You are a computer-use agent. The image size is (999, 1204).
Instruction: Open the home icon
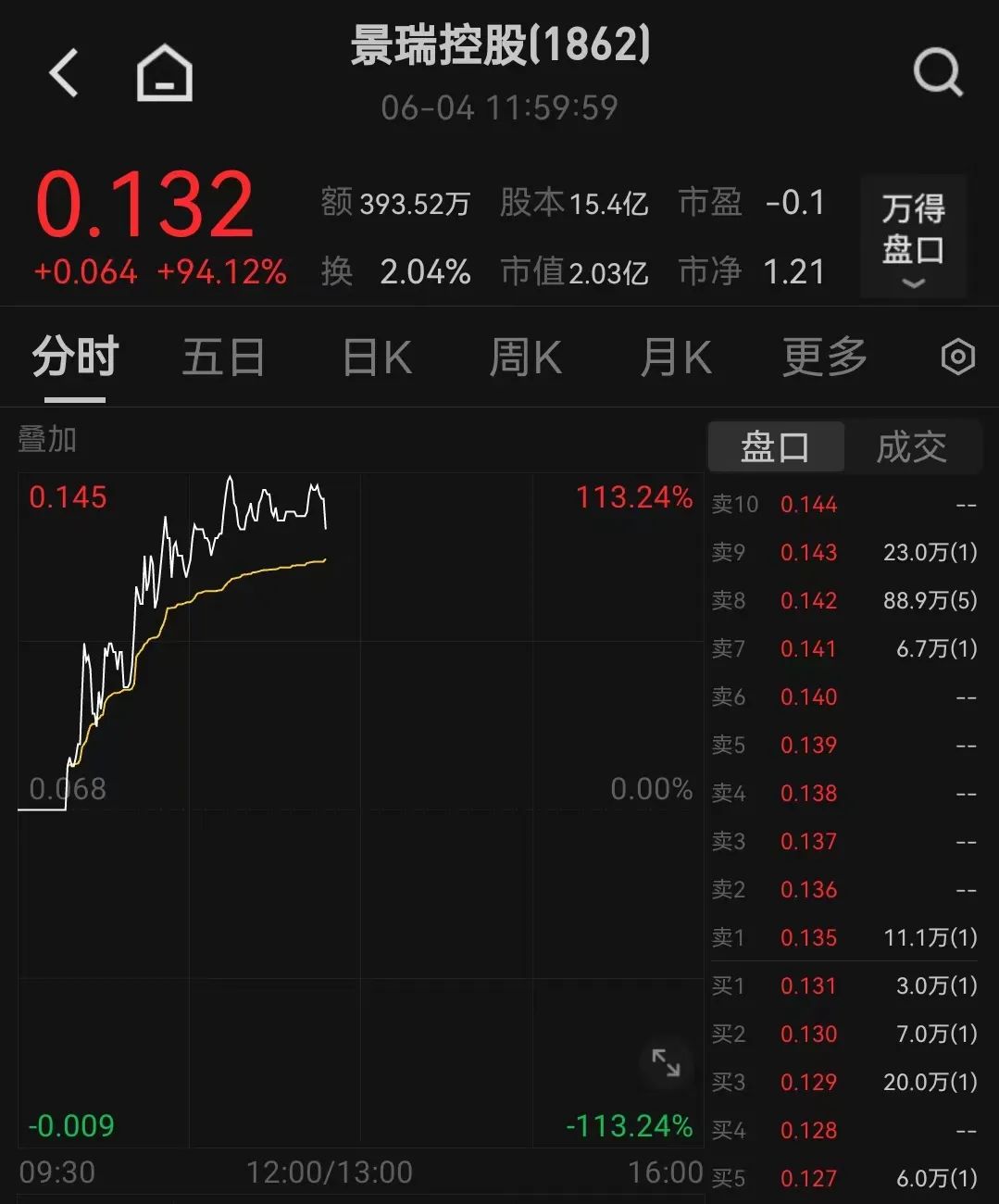[x=164, y=73]
